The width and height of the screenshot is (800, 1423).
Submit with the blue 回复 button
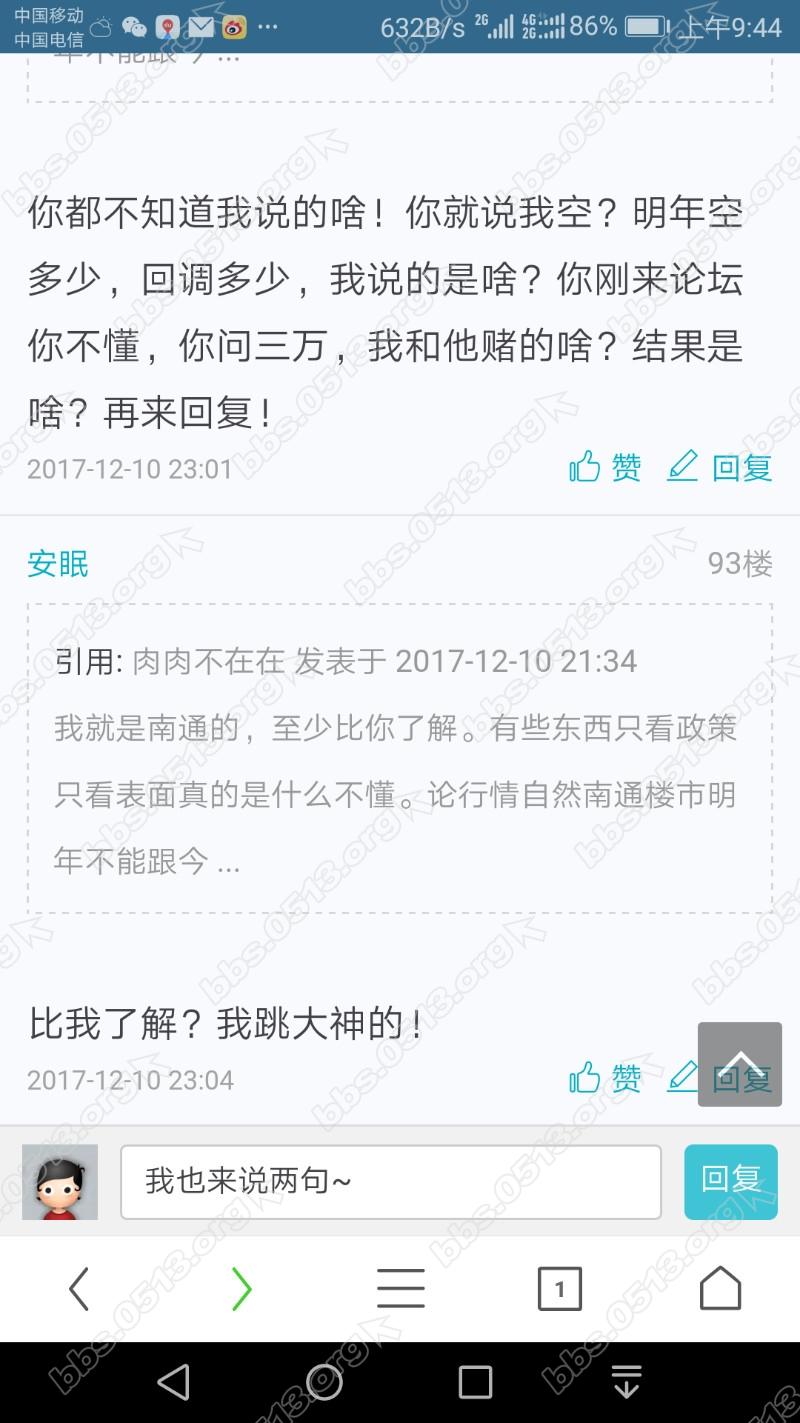pos(730,1182)
